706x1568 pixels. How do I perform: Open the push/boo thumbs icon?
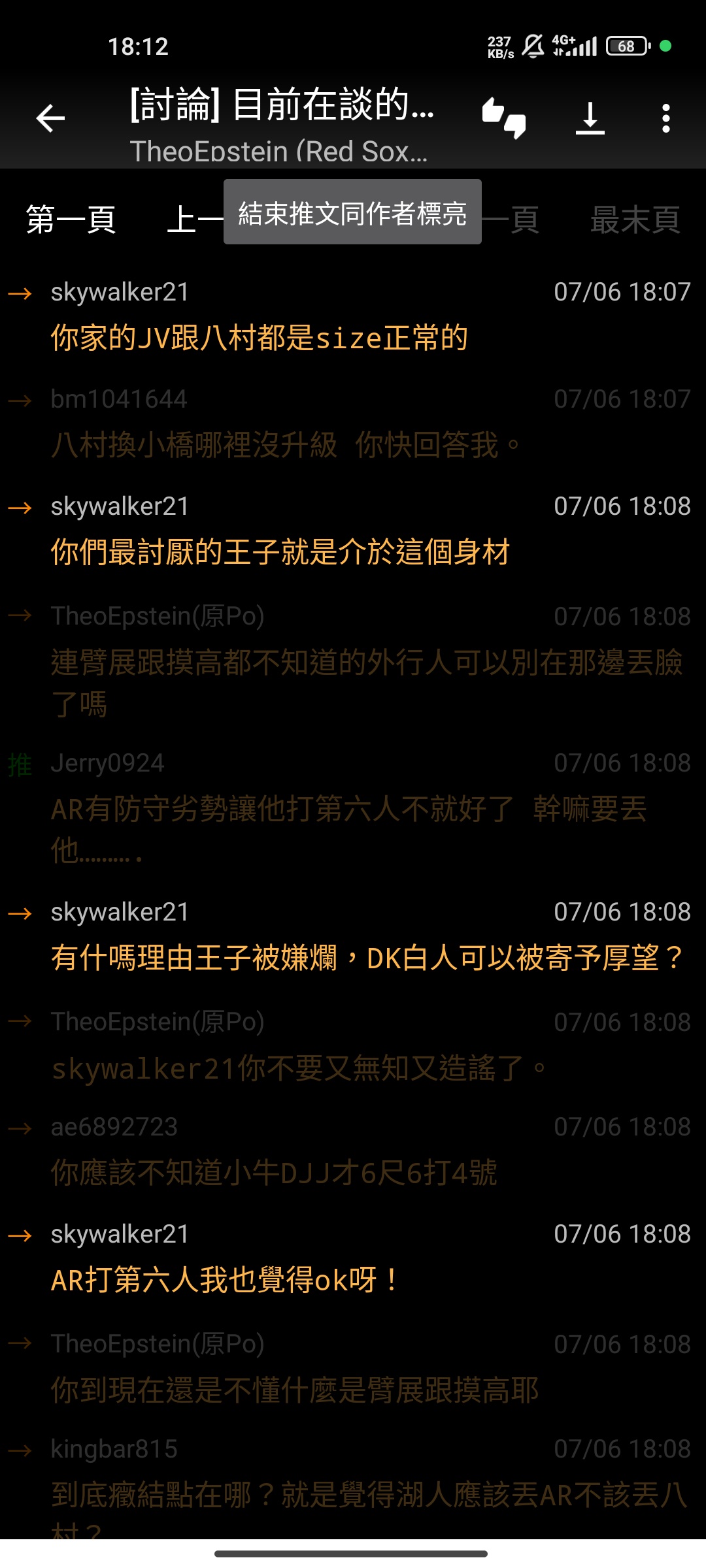504,118
